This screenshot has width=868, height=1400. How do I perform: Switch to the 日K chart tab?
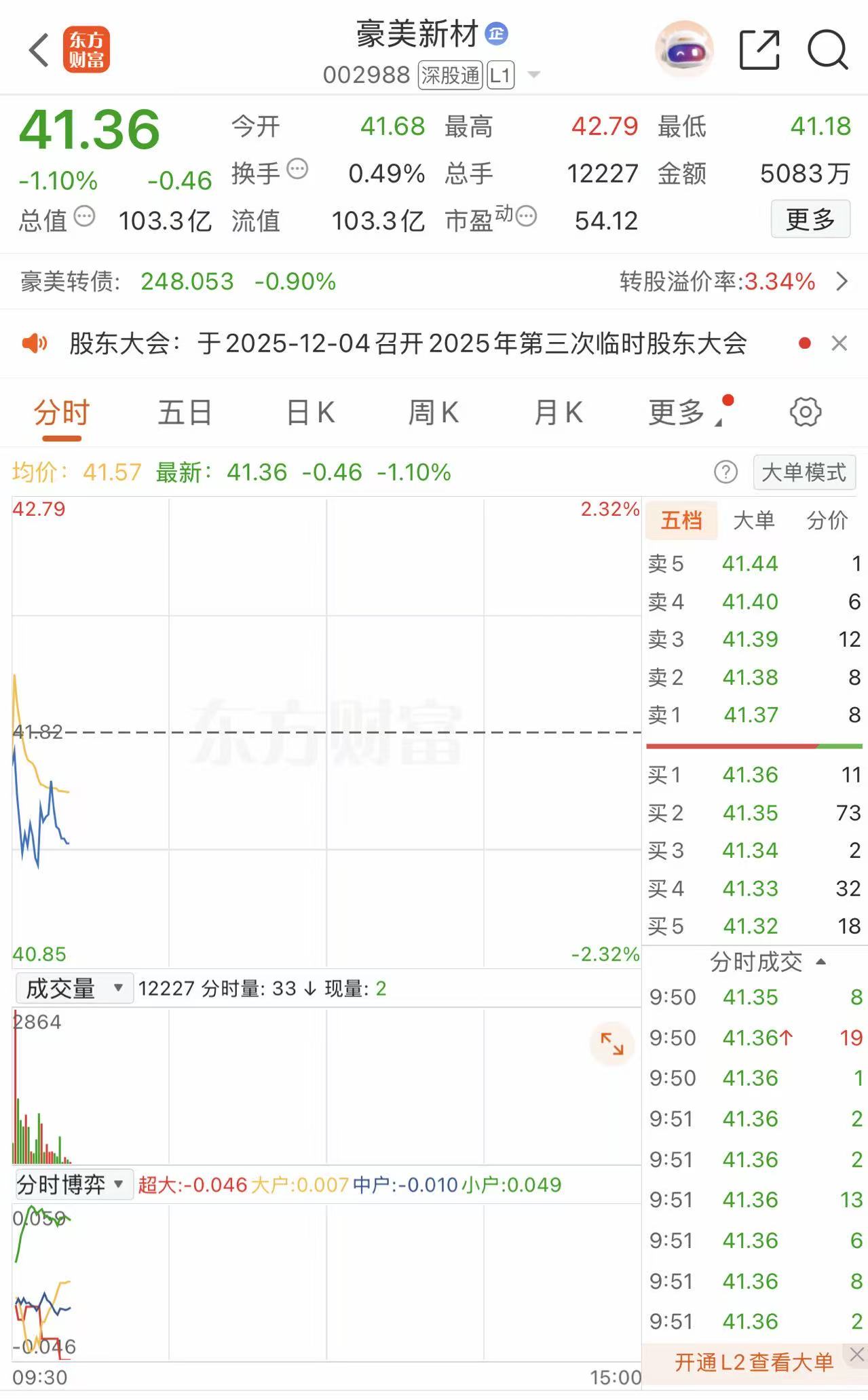point(310,413)
